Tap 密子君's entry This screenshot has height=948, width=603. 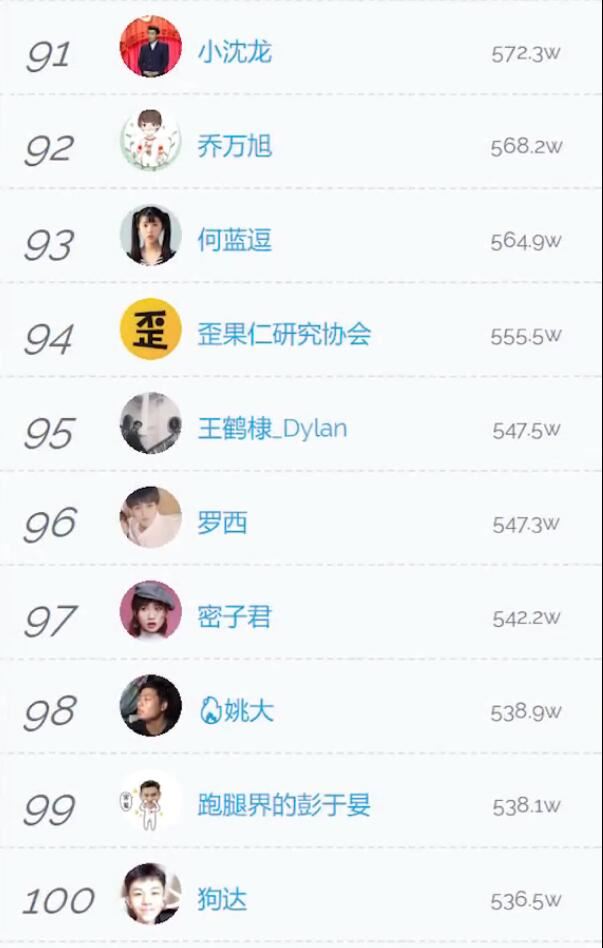(x=234, y=617)
